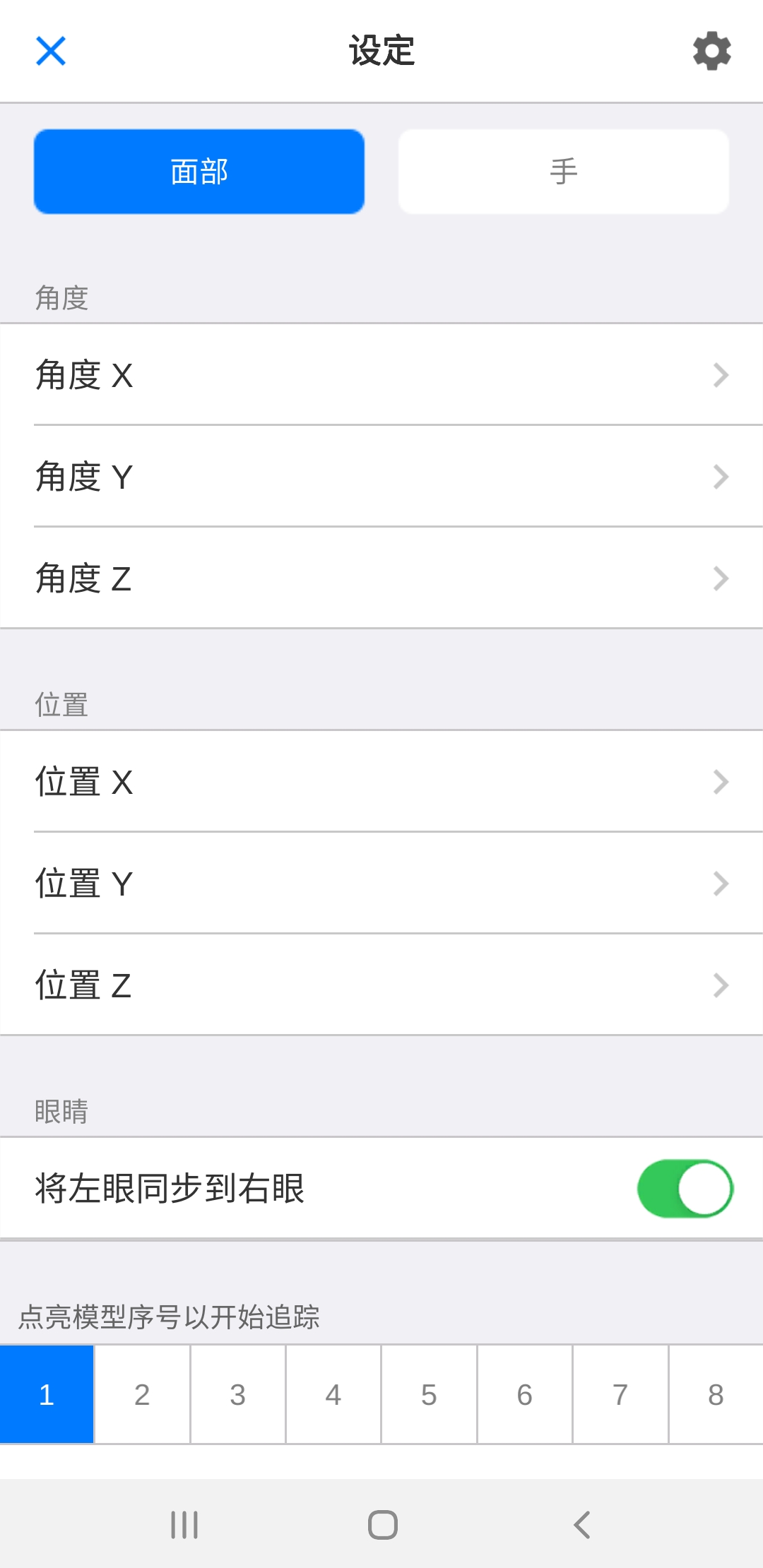Screen dimensions: 763x1568
Task: Open the 角度 Z detail page
Action: 381,579
